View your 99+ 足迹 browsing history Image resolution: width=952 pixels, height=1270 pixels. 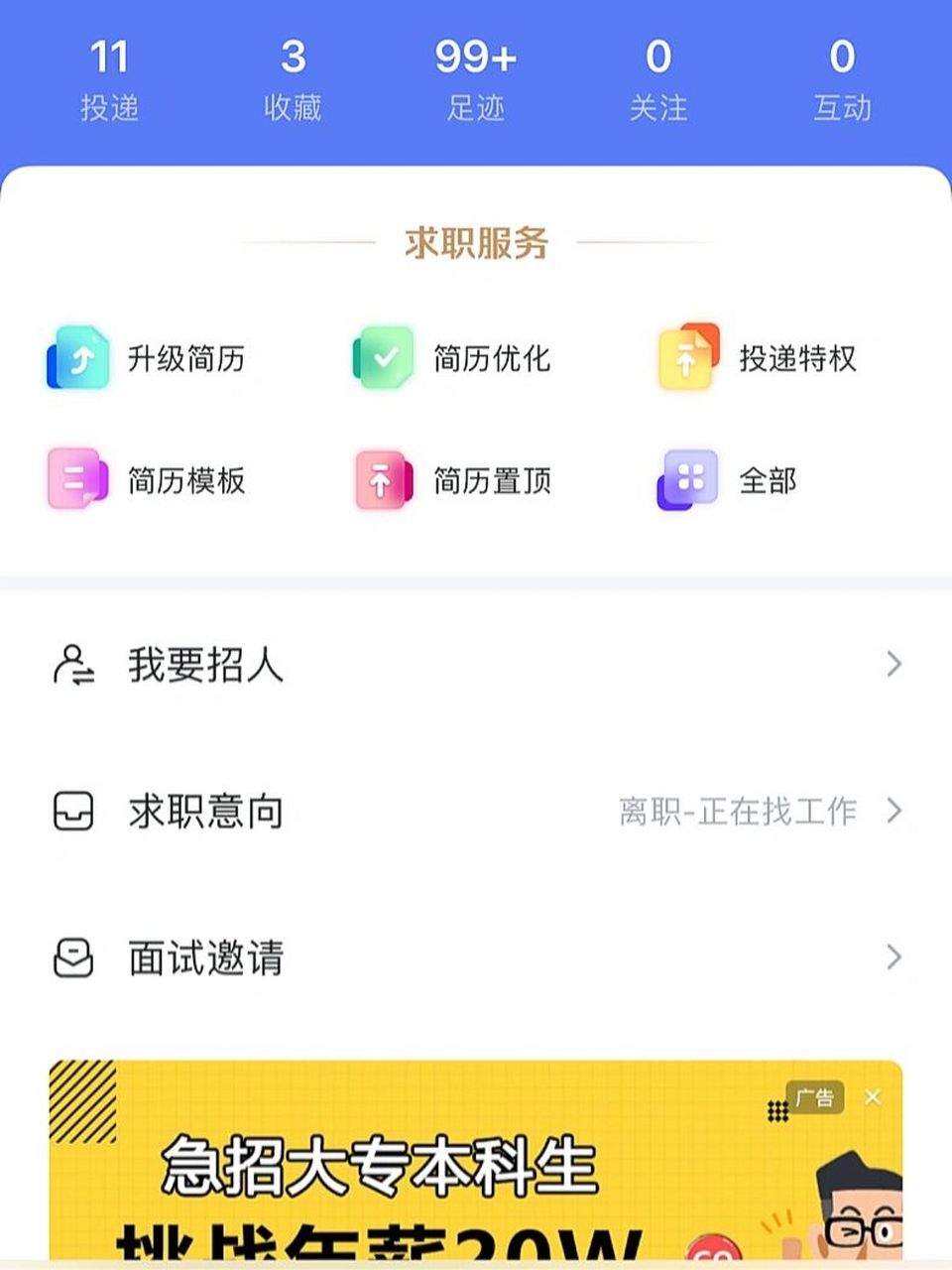[476, 79]
